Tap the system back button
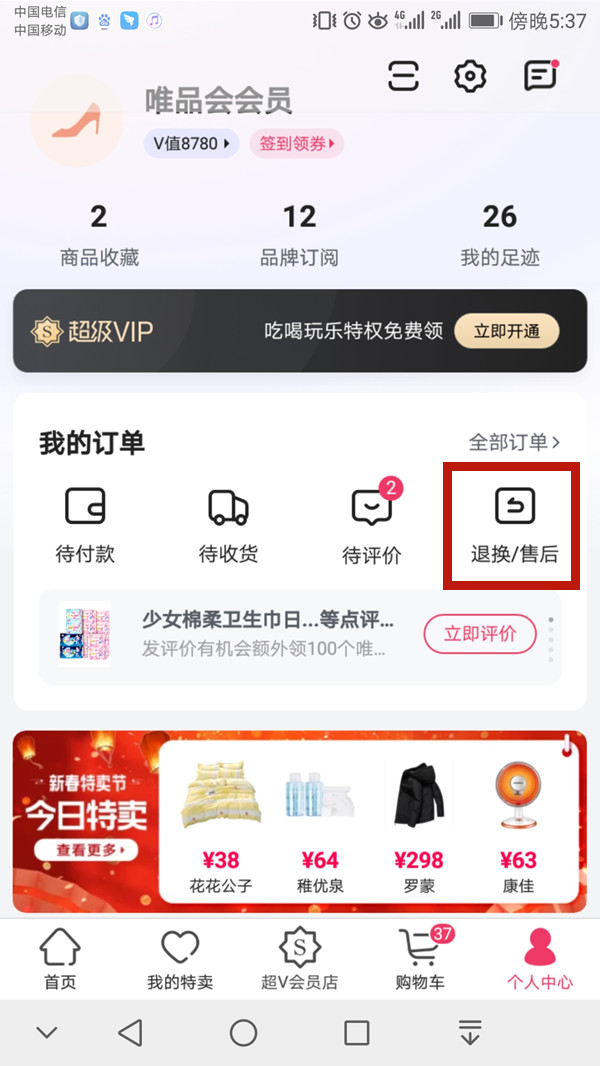 [130, 1033]
